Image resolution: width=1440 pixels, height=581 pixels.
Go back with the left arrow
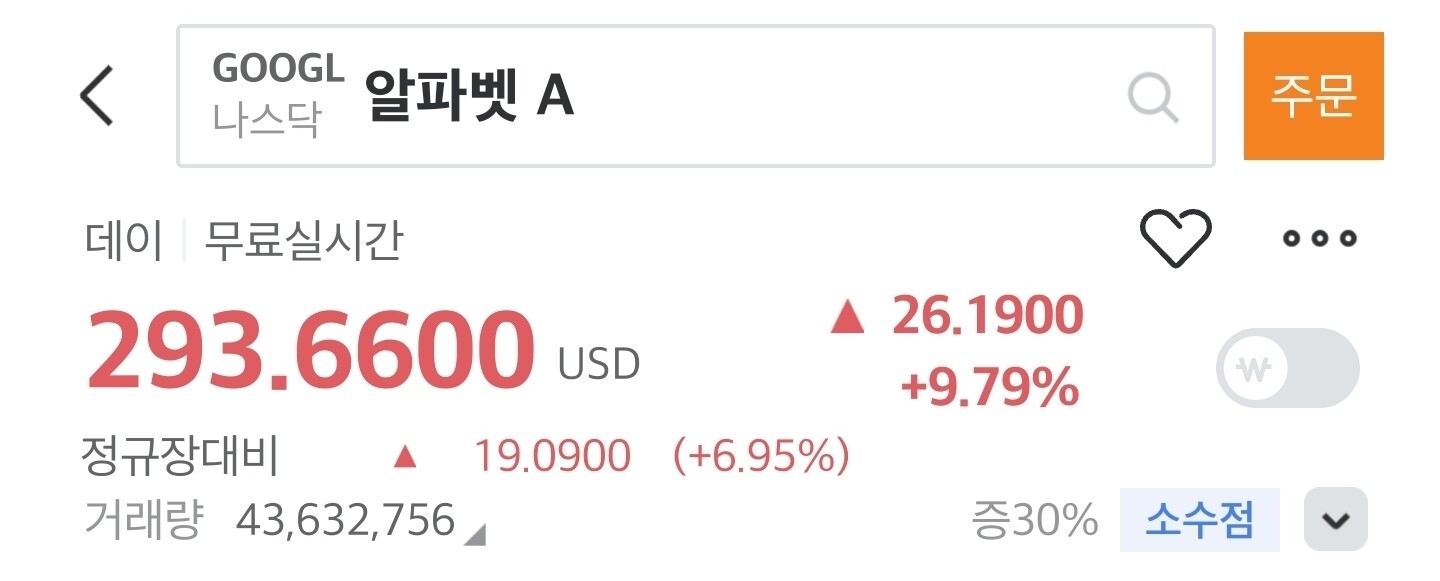coord(97,96)
